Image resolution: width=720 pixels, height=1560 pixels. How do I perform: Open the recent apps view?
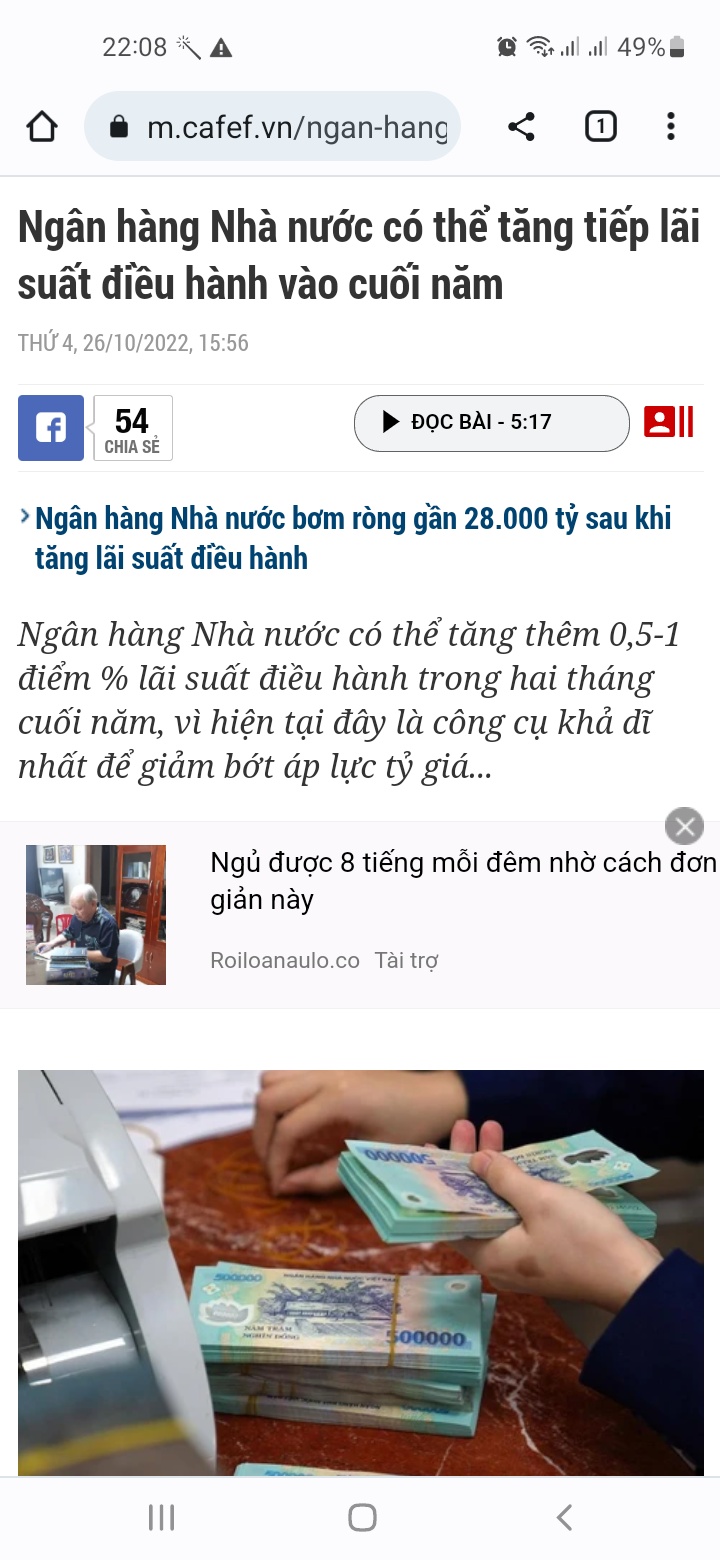(161, 1517)
